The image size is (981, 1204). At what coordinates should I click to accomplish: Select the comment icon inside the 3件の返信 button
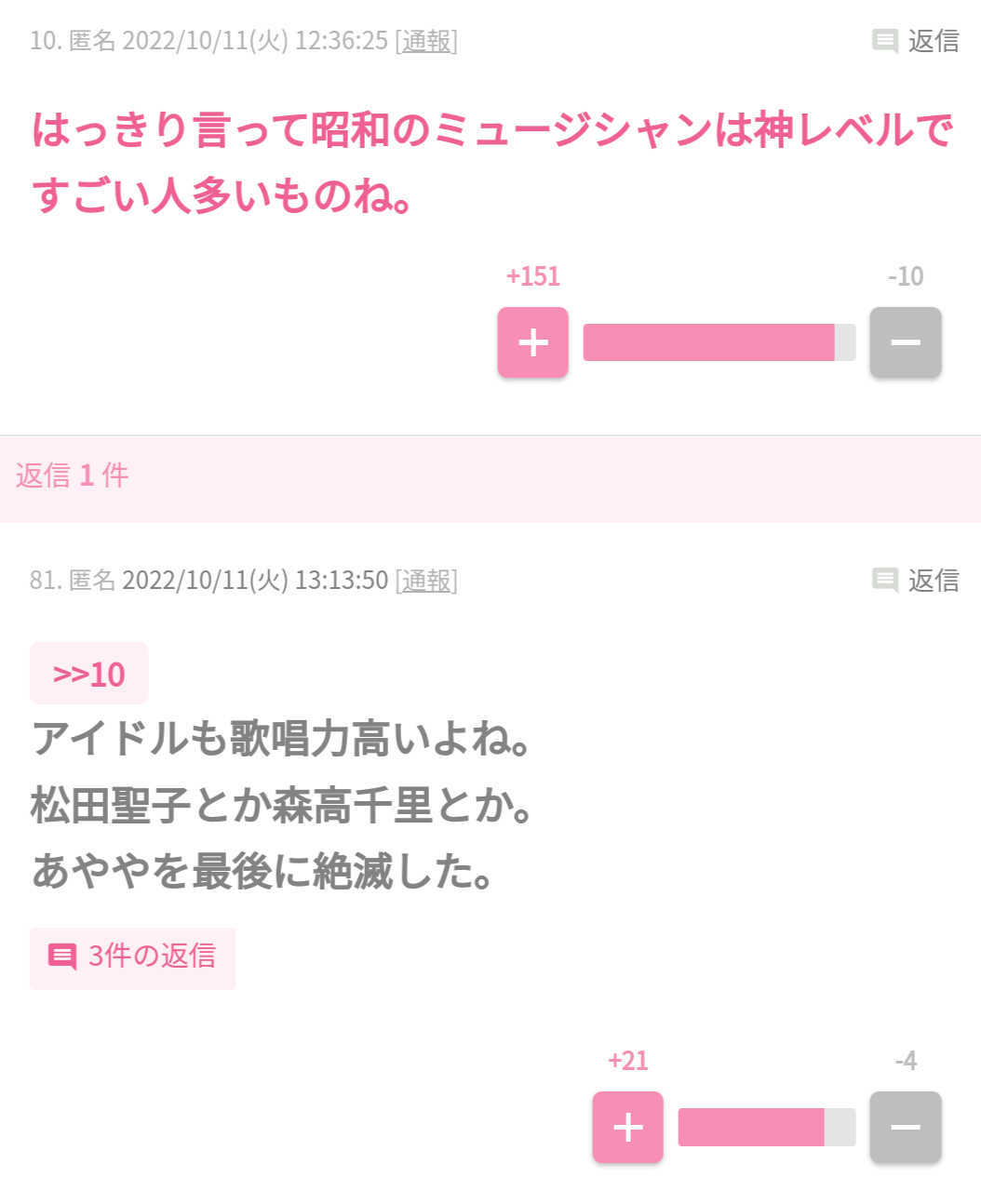point(62,956)
